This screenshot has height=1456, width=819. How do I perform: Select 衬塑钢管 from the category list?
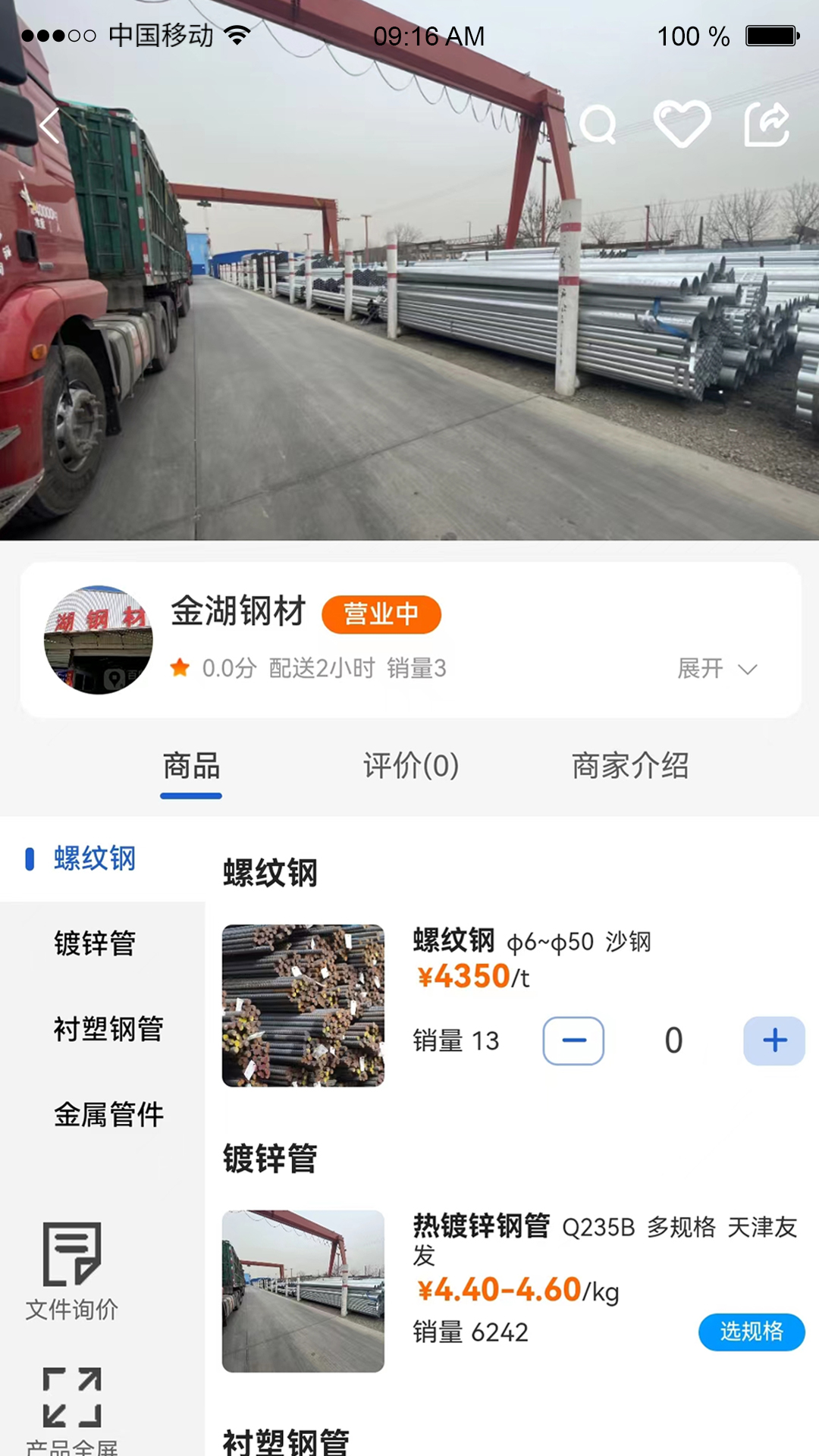[108, 1031]
